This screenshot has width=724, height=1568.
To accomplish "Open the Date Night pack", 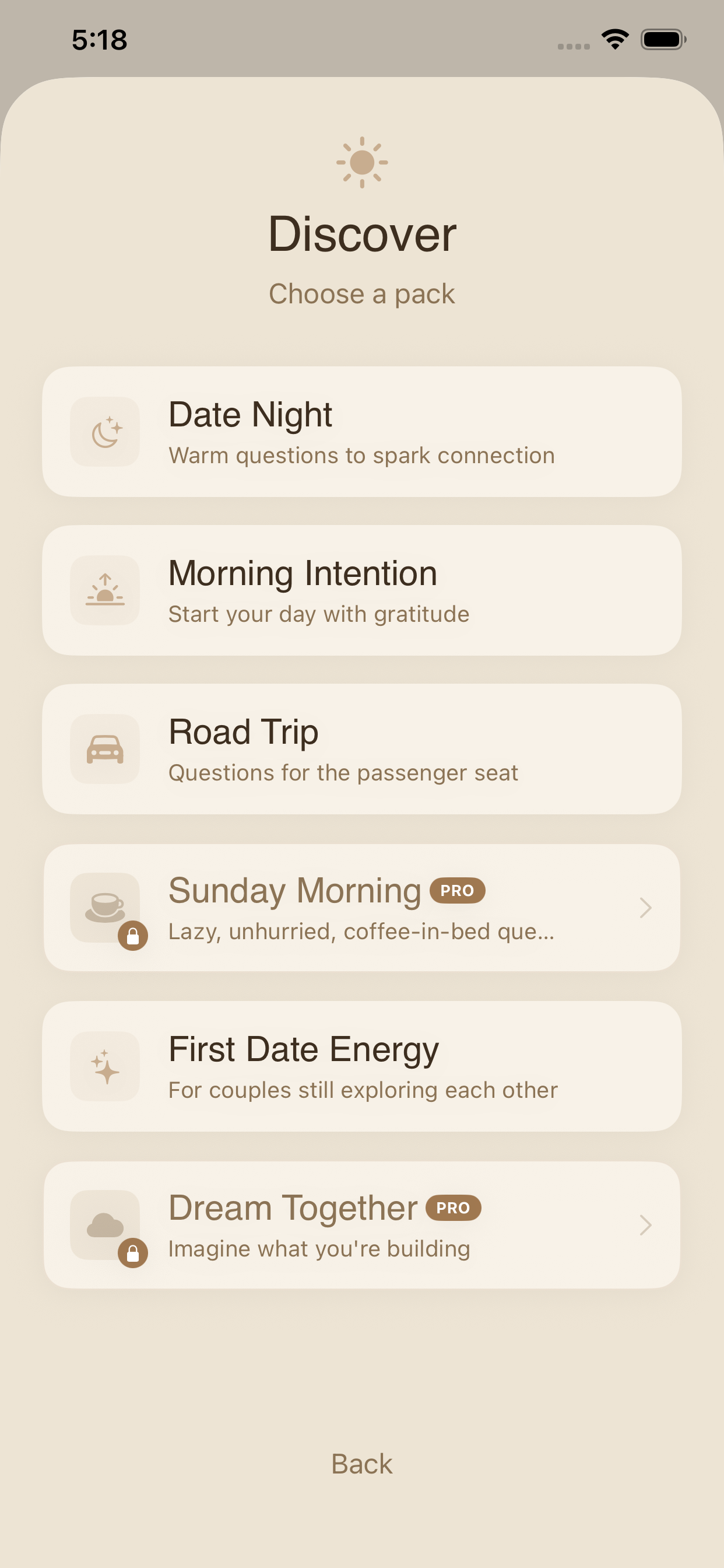I will (x=361, y=432).
